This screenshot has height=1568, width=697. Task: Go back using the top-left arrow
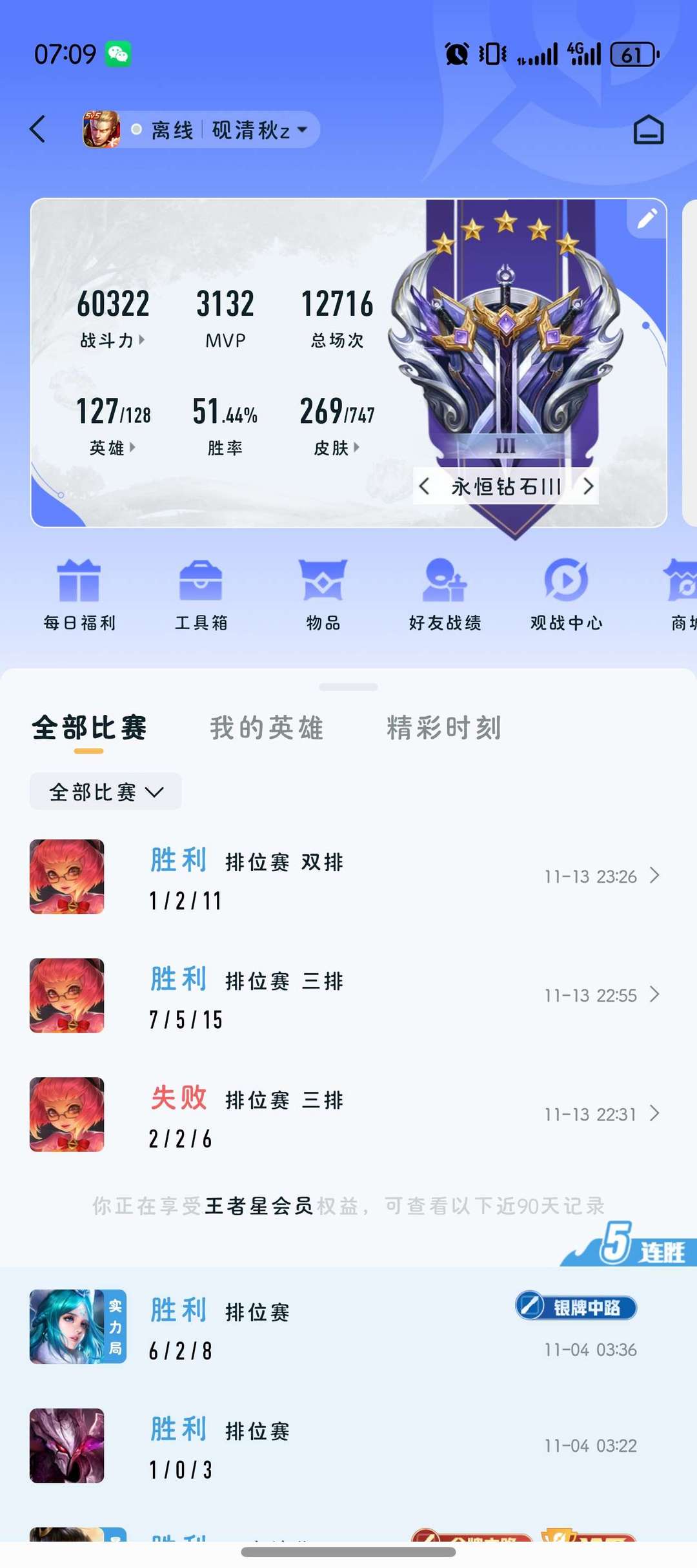point(39,129)
